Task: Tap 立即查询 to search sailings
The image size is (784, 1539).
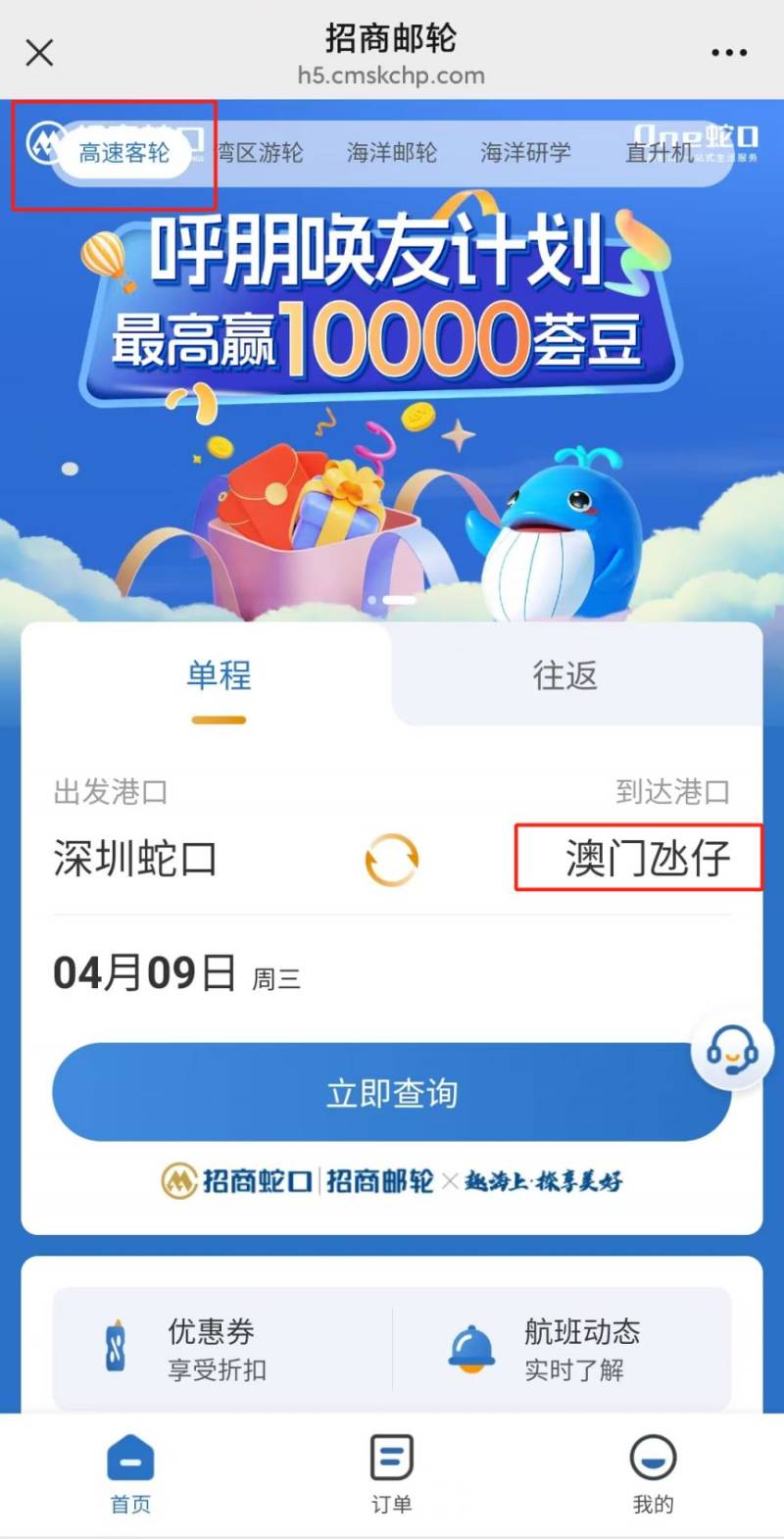Action: point(391,1093)
